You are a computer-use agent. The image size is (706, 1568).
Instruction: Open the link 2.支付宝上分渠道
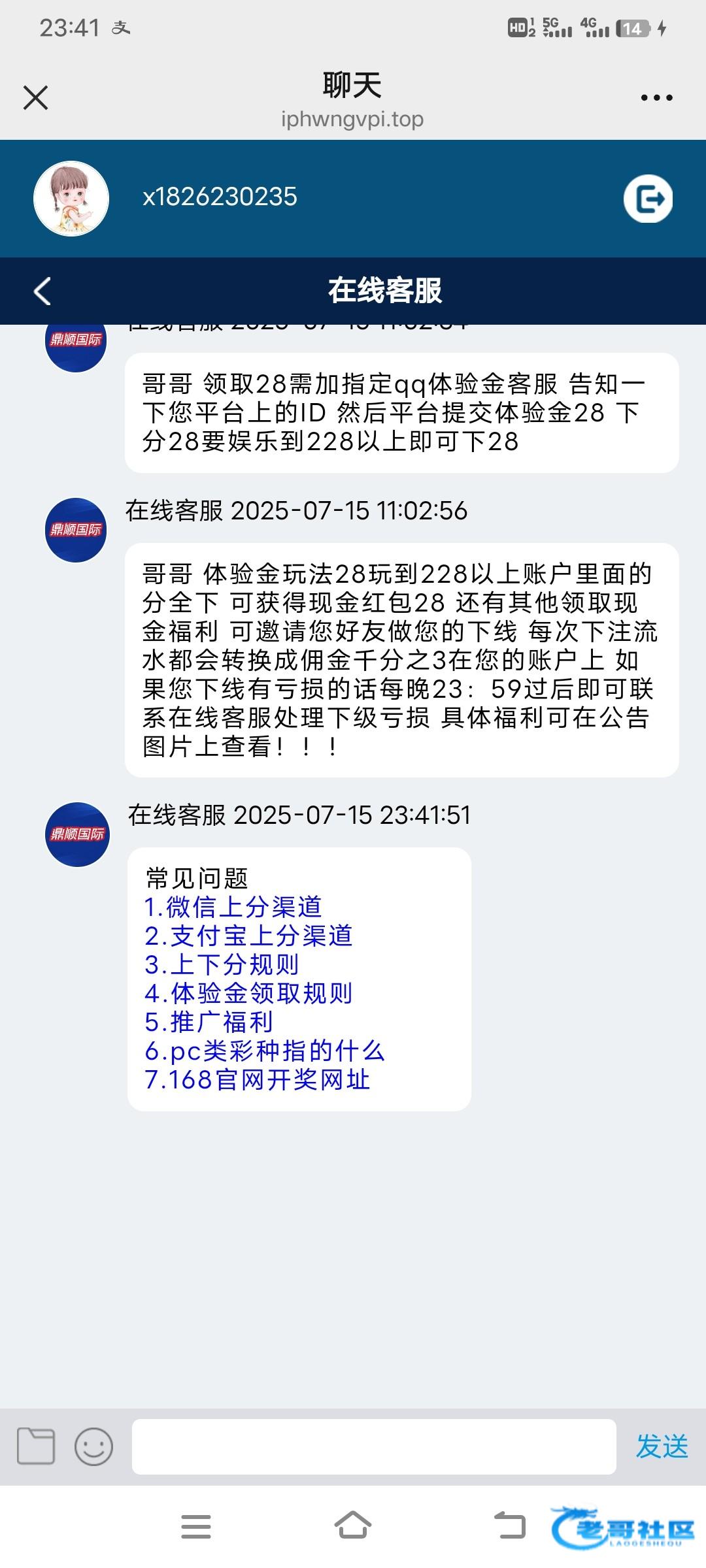(248, 936)
